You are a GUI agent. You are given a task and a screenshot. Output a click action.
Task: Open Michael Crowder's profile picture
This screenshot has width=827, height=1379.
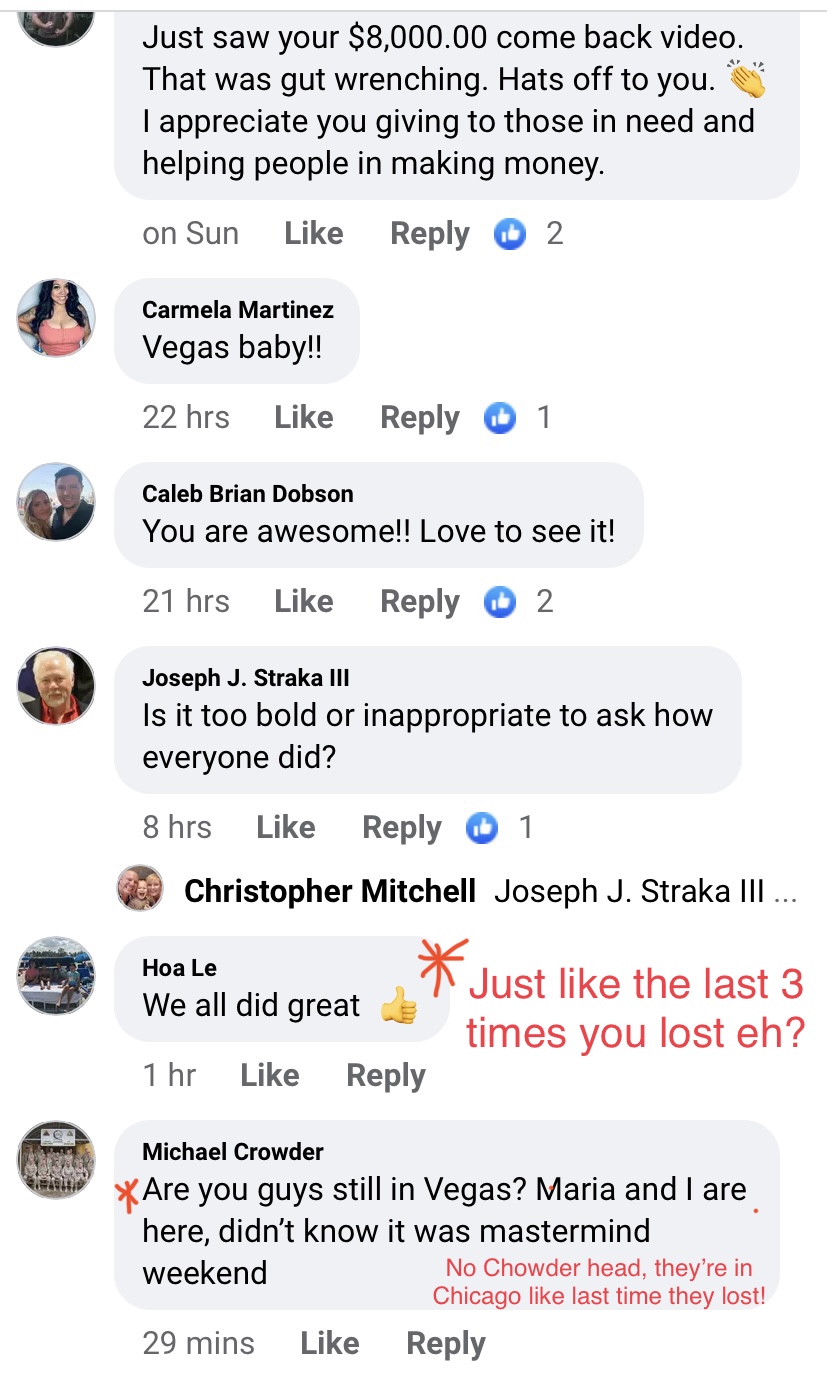tap(56, 1160)
